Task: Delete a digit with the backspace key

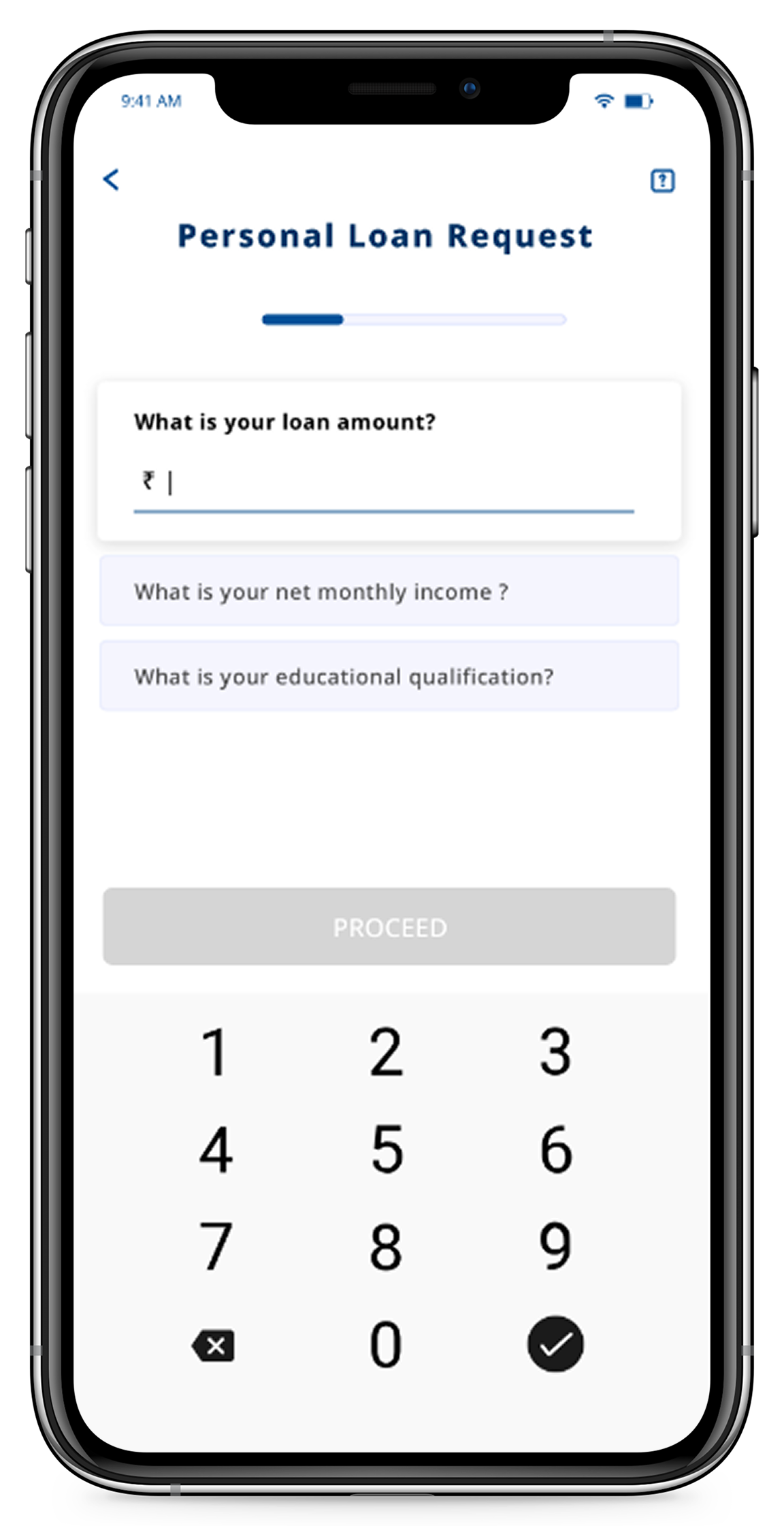Action: point(214,1346)
